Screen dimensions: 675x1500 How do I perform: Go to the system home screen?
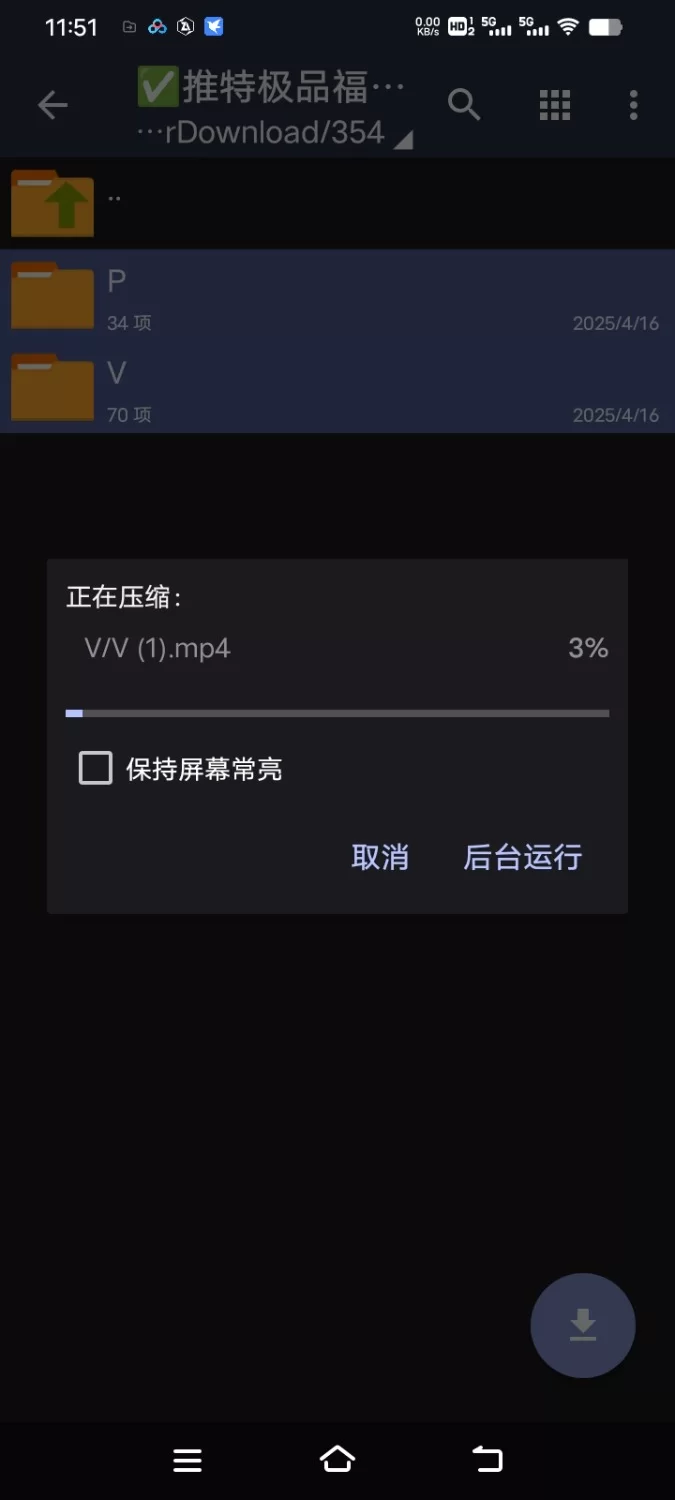point(337,1459)
